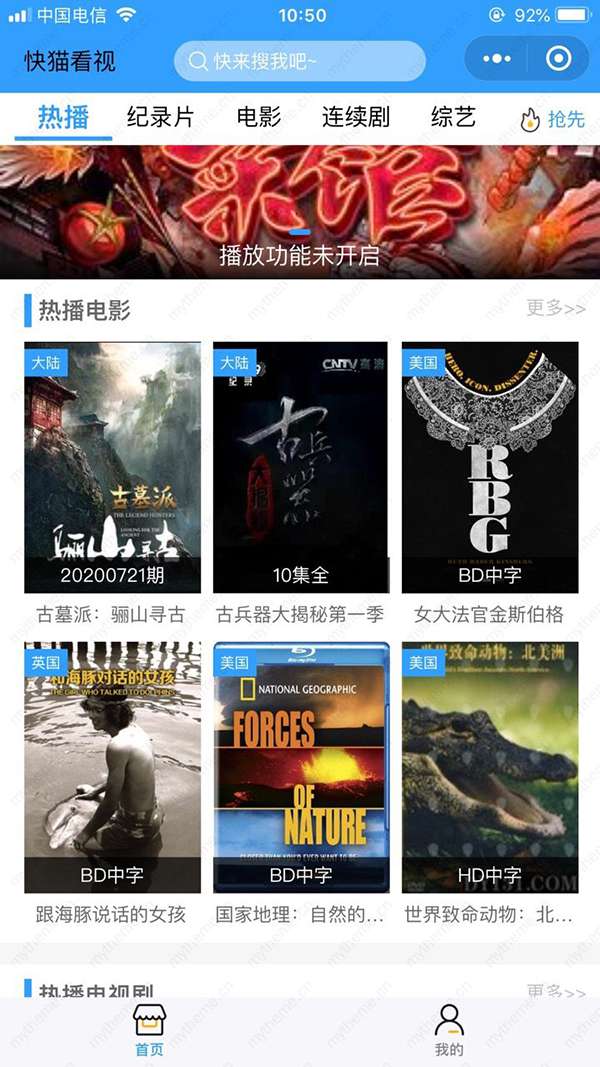Viewport: 600px width, 1067px height.
Task: Open the 古墓派：骊山寻古 poster
Action: point(112,468)
